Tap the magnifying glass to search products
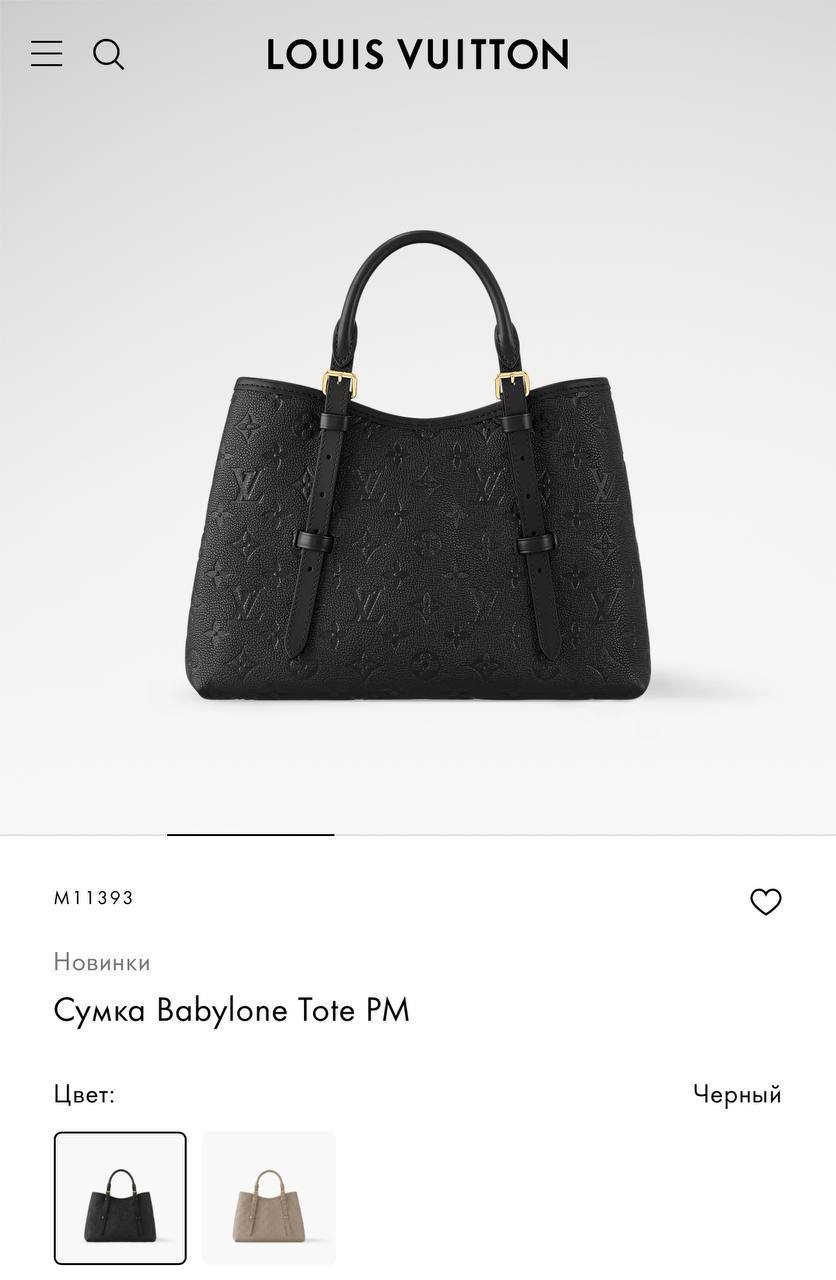 109,55
